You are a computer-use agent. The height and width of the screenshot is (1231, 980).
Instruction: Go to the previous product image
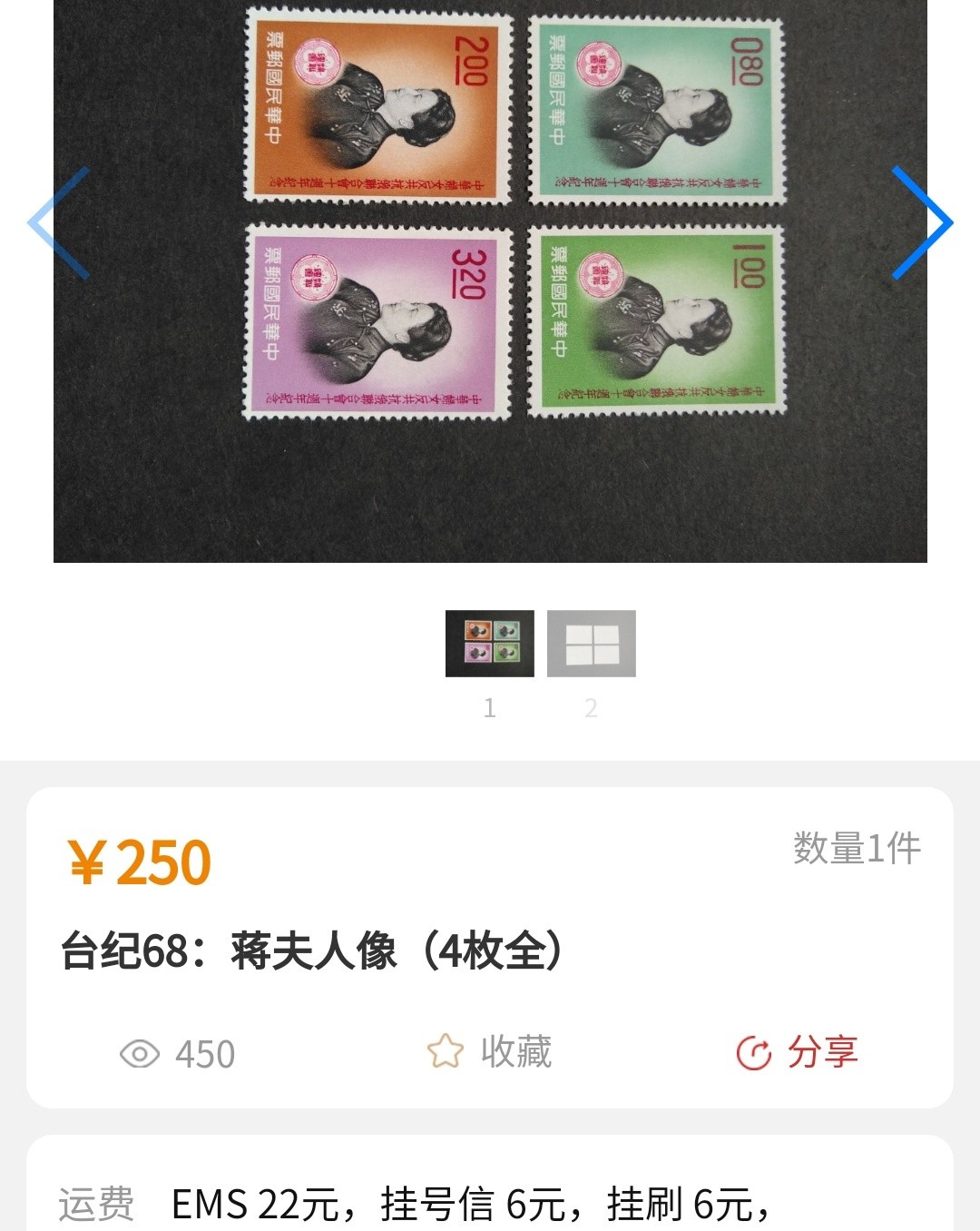59,222
